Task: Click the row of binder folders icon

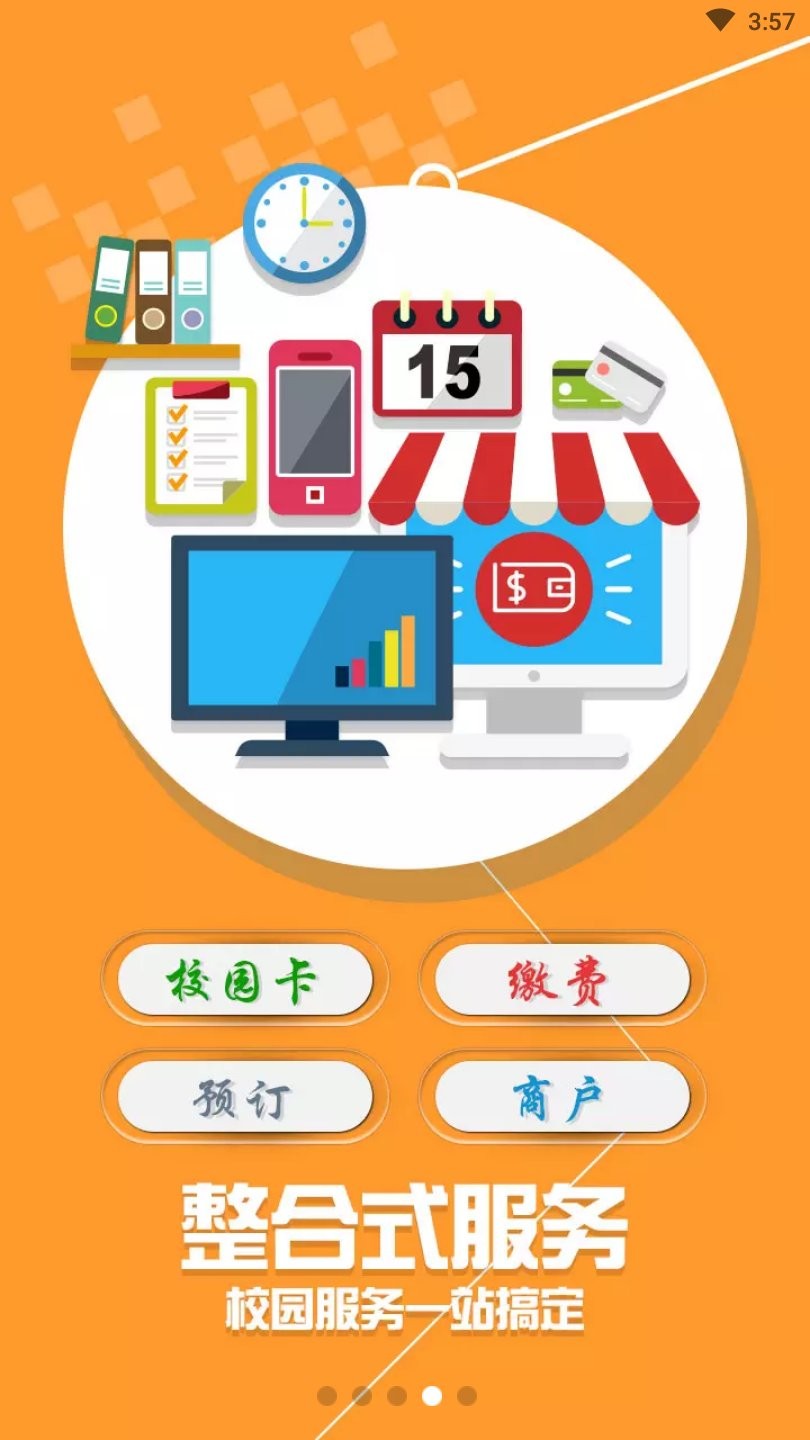Action: coord(150,290)
